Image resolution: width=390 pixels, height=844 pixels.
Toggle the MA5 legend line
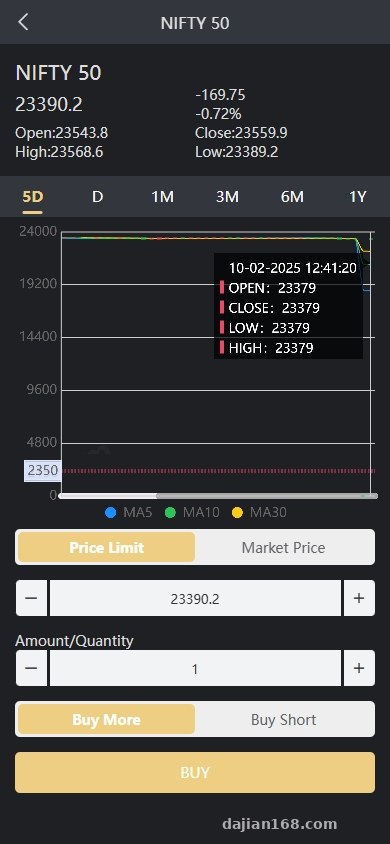click(x=129, y=512)
